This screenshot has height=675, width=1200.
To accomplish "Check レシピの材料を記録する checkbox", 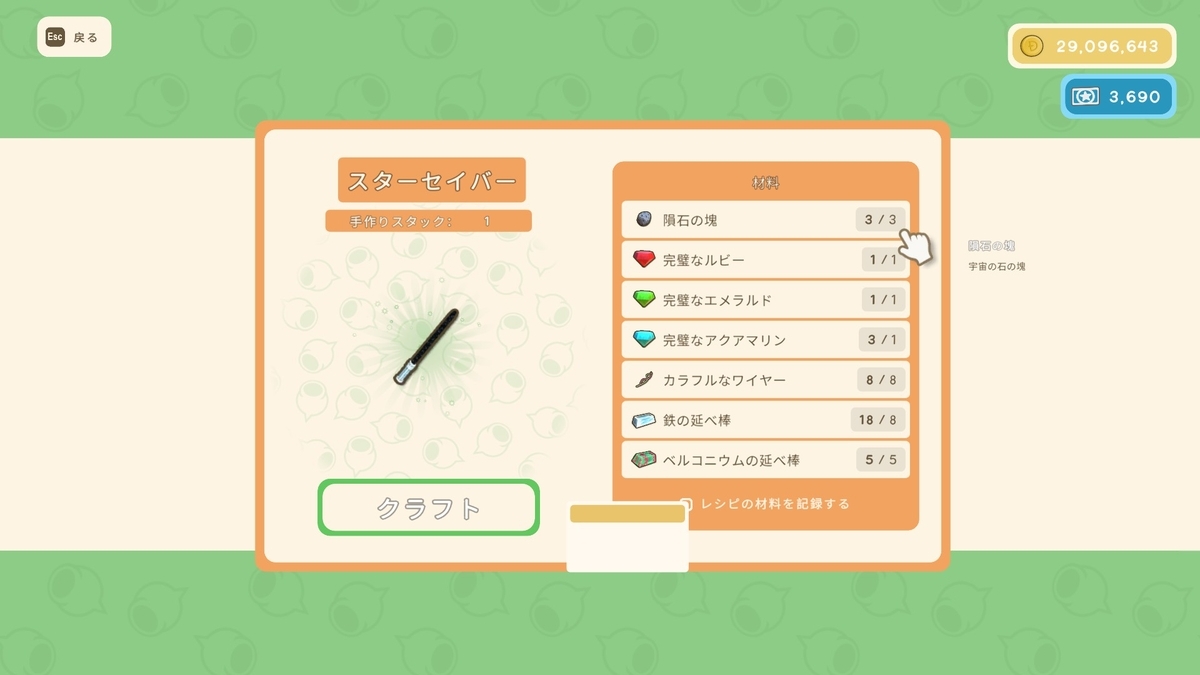I will (687, 504).
